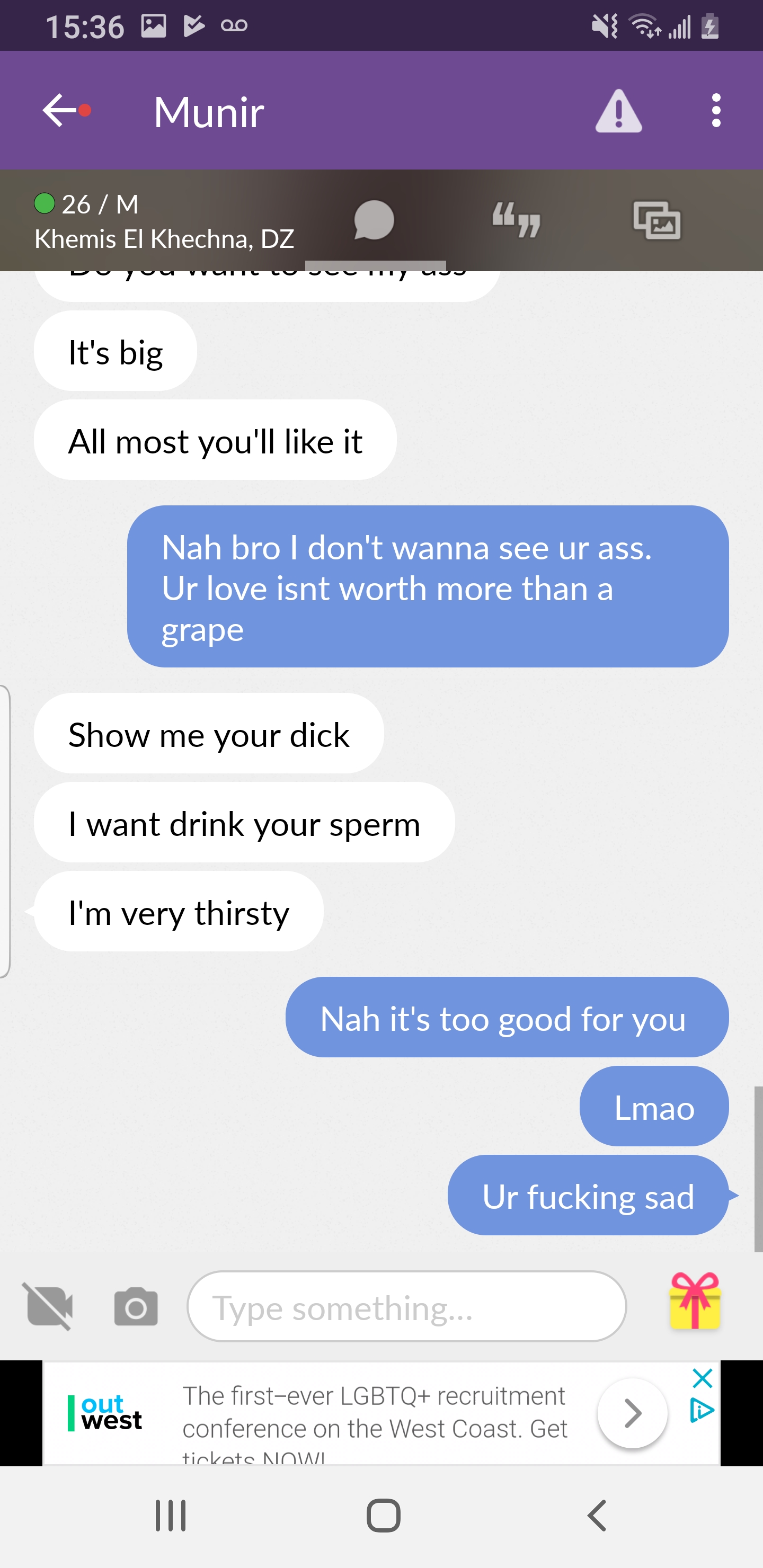Open the recent apps view
Screen dimensions: 763x1568
(171, 1515)
